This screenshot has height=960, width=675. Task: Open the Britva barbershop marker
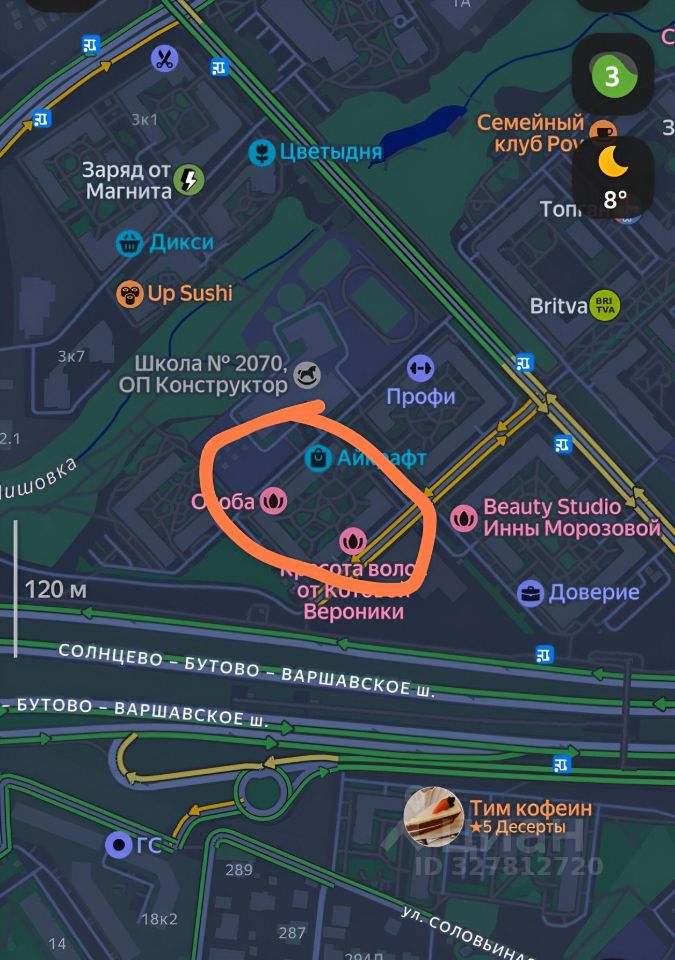(x=604, y=306)
